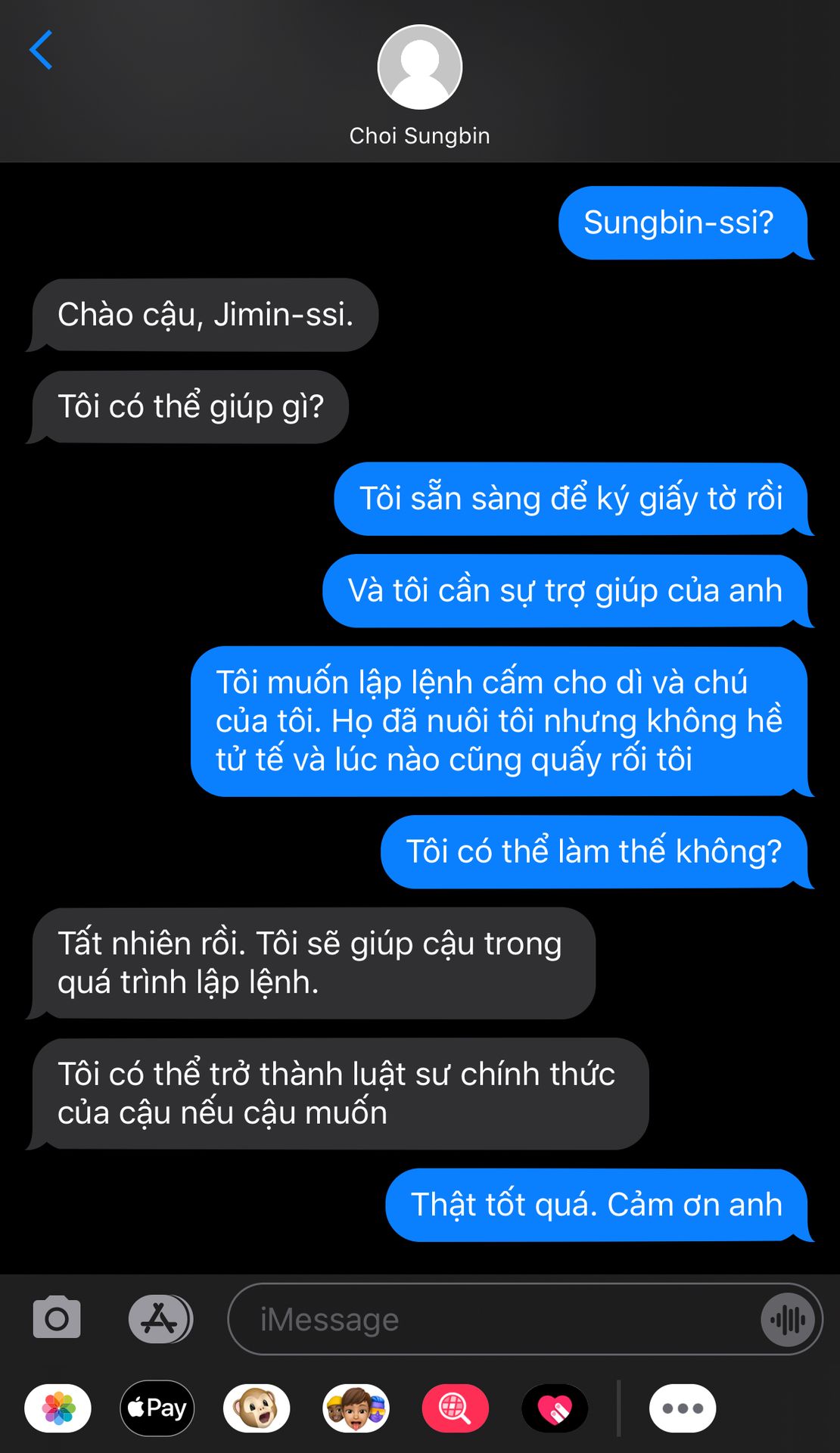Open the #images search app
Image resolution: width=840 pixels, height=1453 pixels.
[x=455, y=1408]
